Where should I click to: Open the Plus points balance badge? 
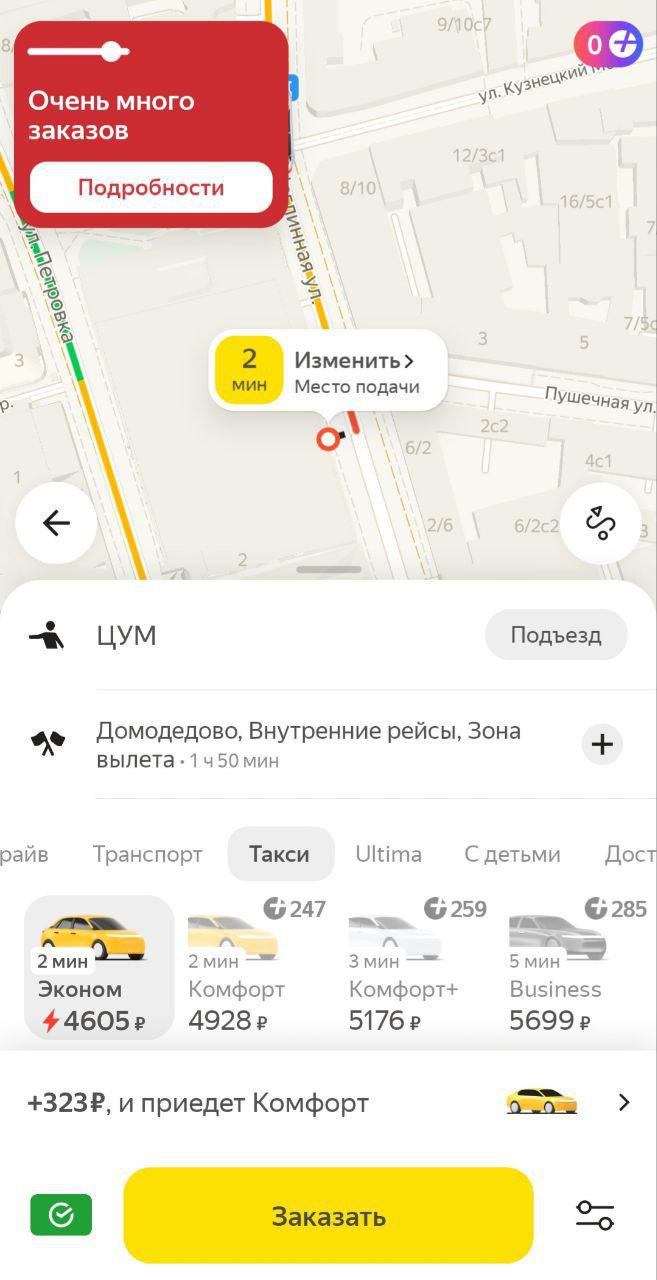coord(607,44)
